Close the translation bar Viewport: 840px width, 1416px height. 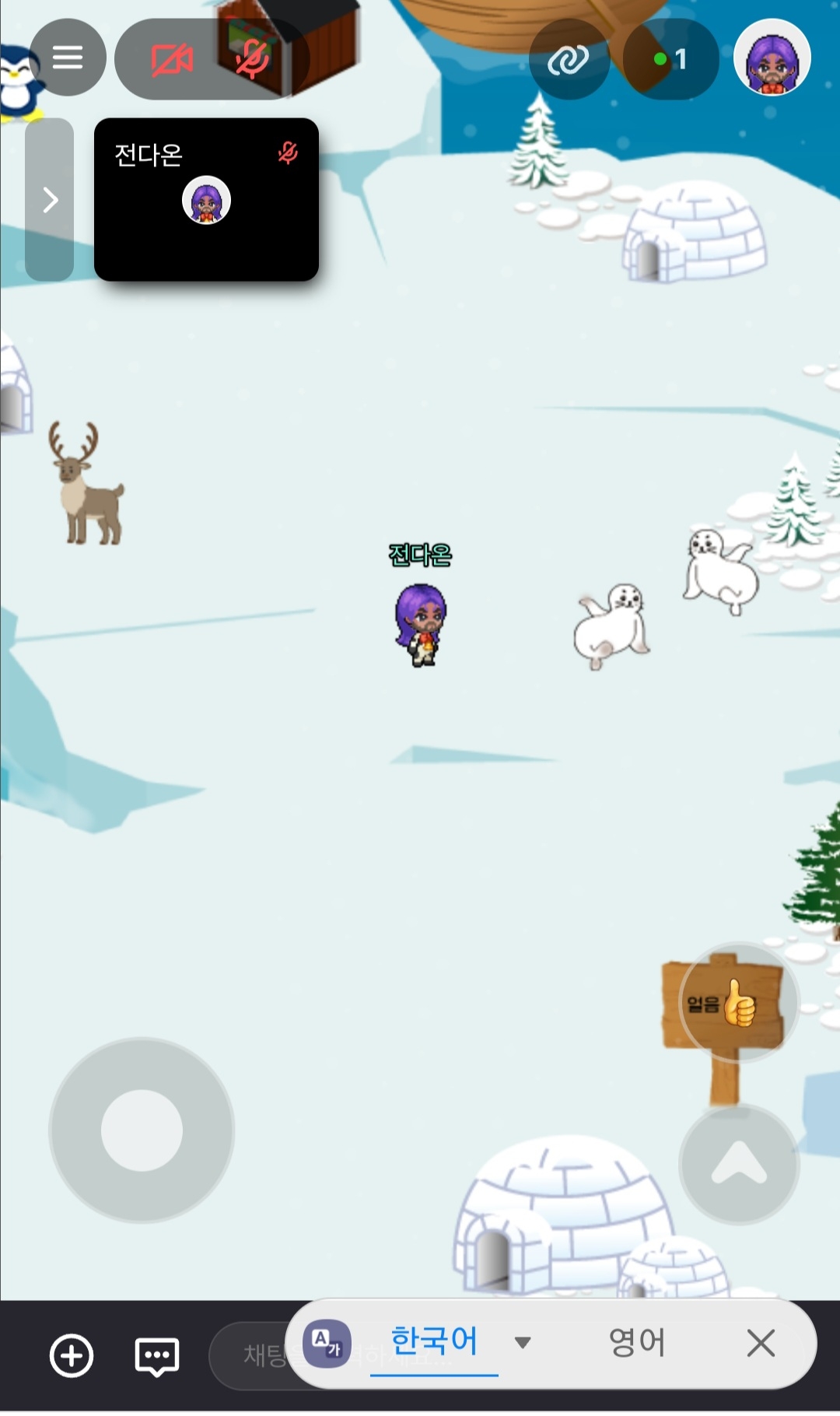[x=761, y=1343]
